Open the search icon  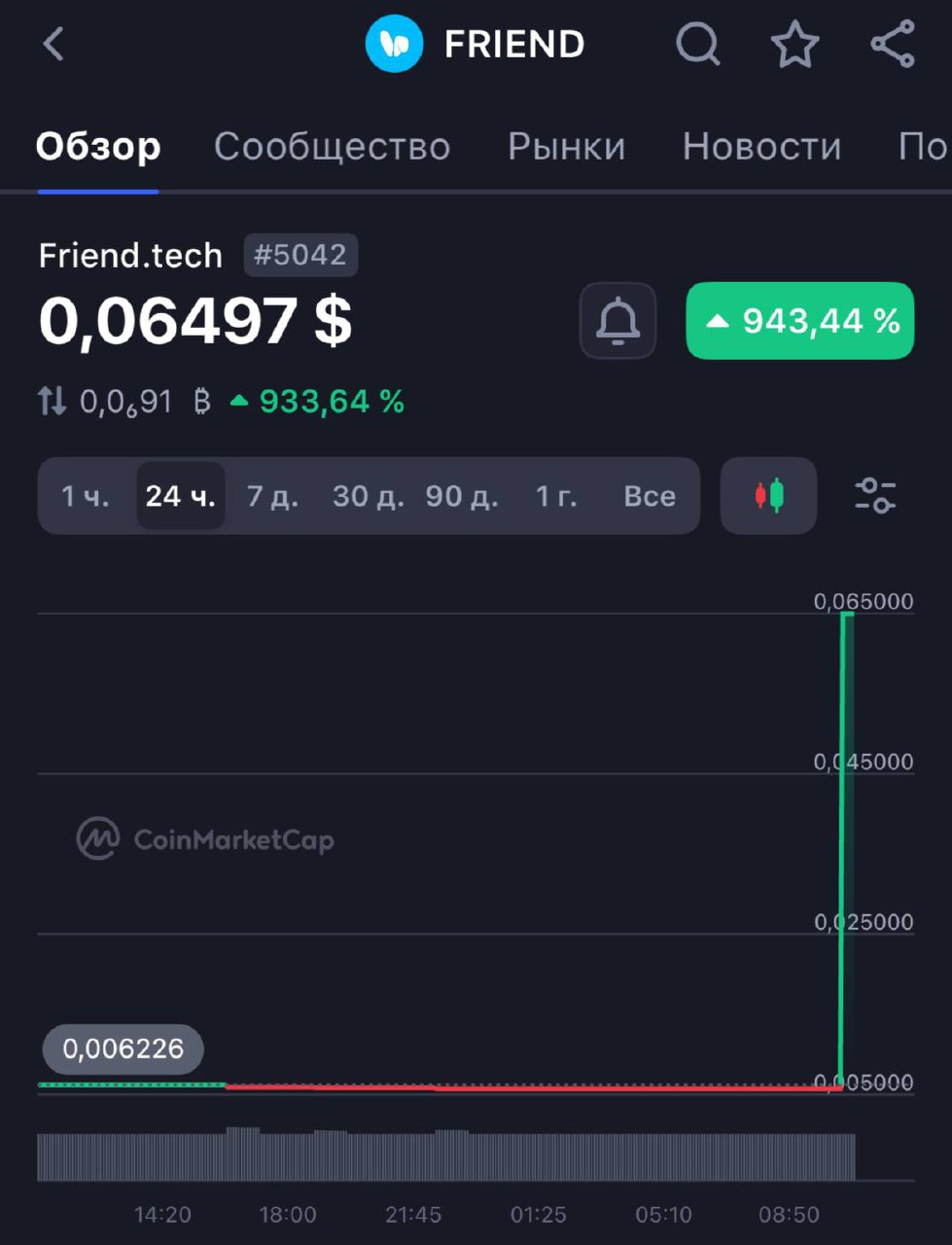click(697, 44)
